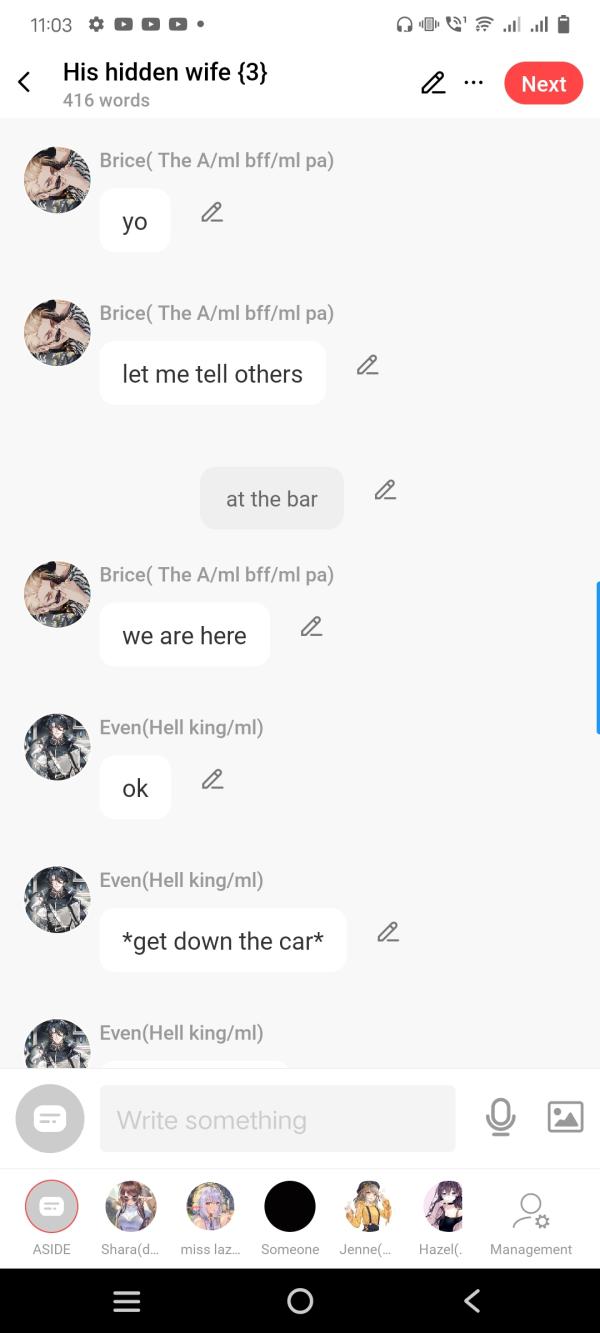Open the three-dot overflow menu
The image size is (600, 1333).
pyautogui.click(x=474, y=83)
